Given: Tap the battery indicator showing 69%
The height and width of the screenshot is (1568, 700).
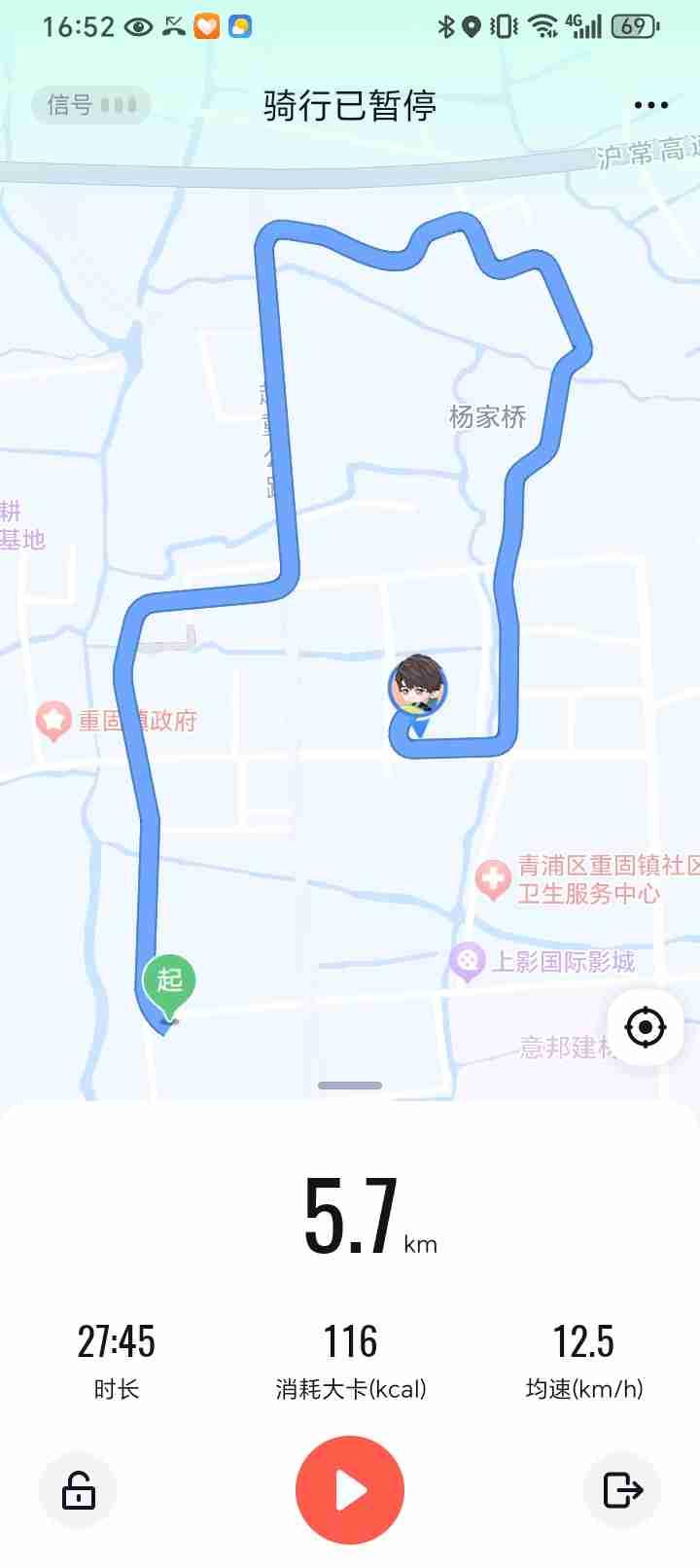Looking at the screenshot, I should tap(633, 26).
